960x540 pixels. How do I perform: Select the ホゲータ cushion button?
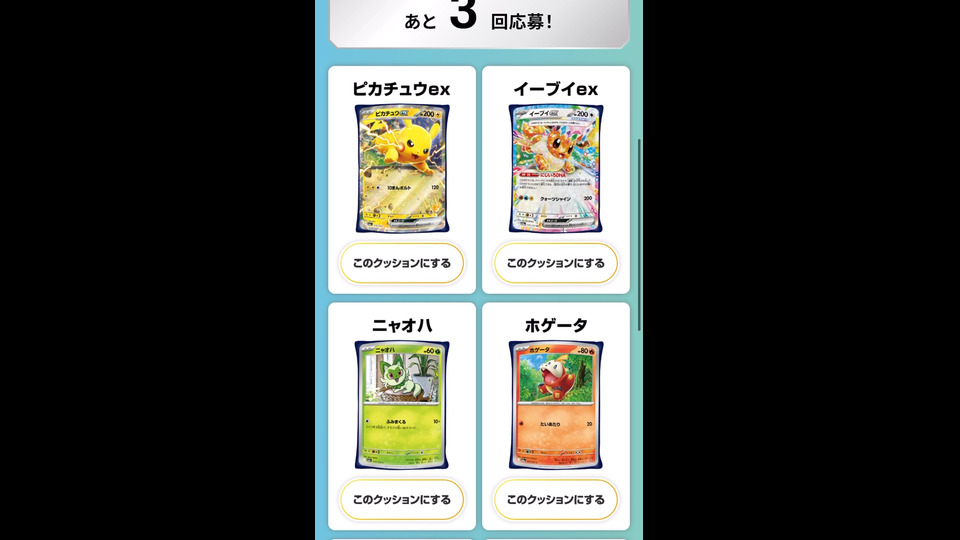pos(555,499)
